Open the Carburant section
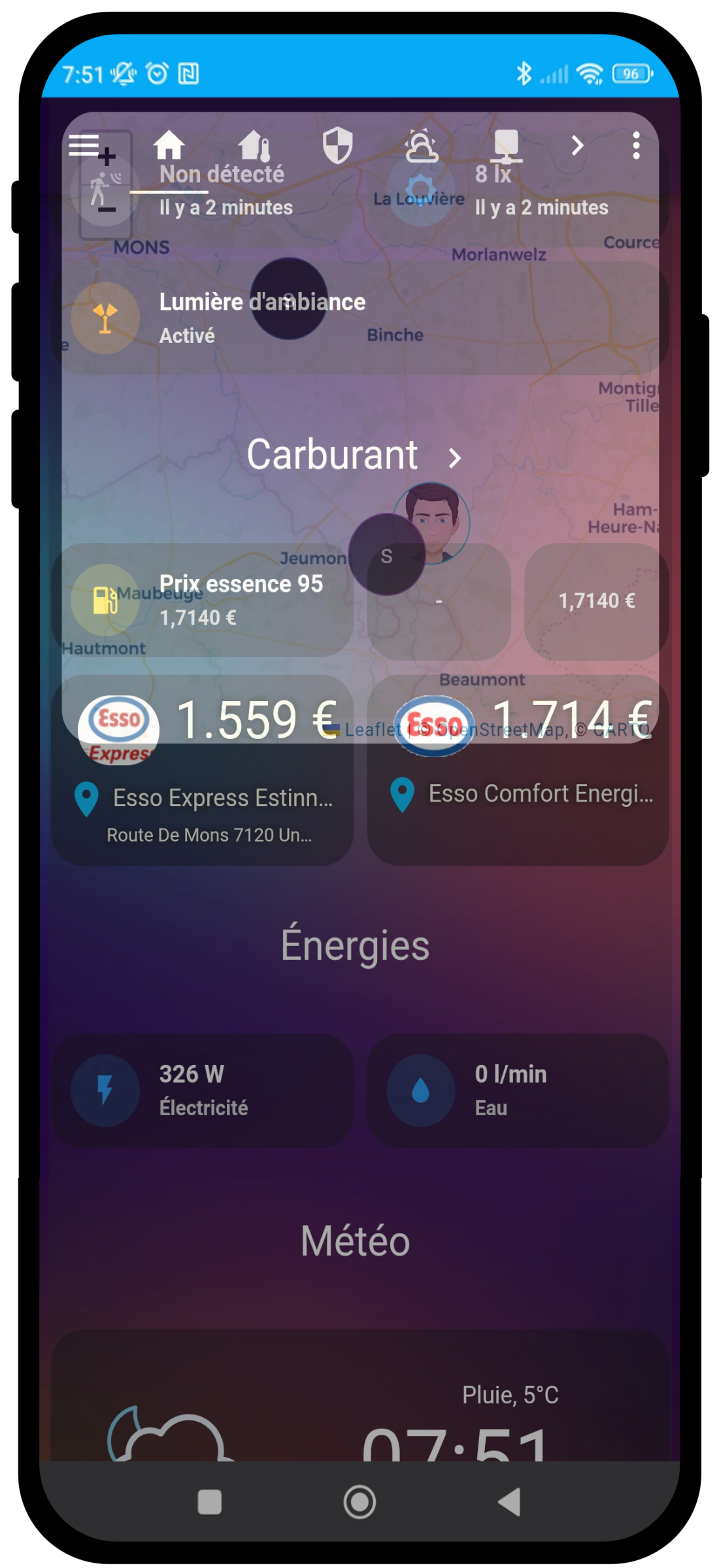 [x=354, y=455]
